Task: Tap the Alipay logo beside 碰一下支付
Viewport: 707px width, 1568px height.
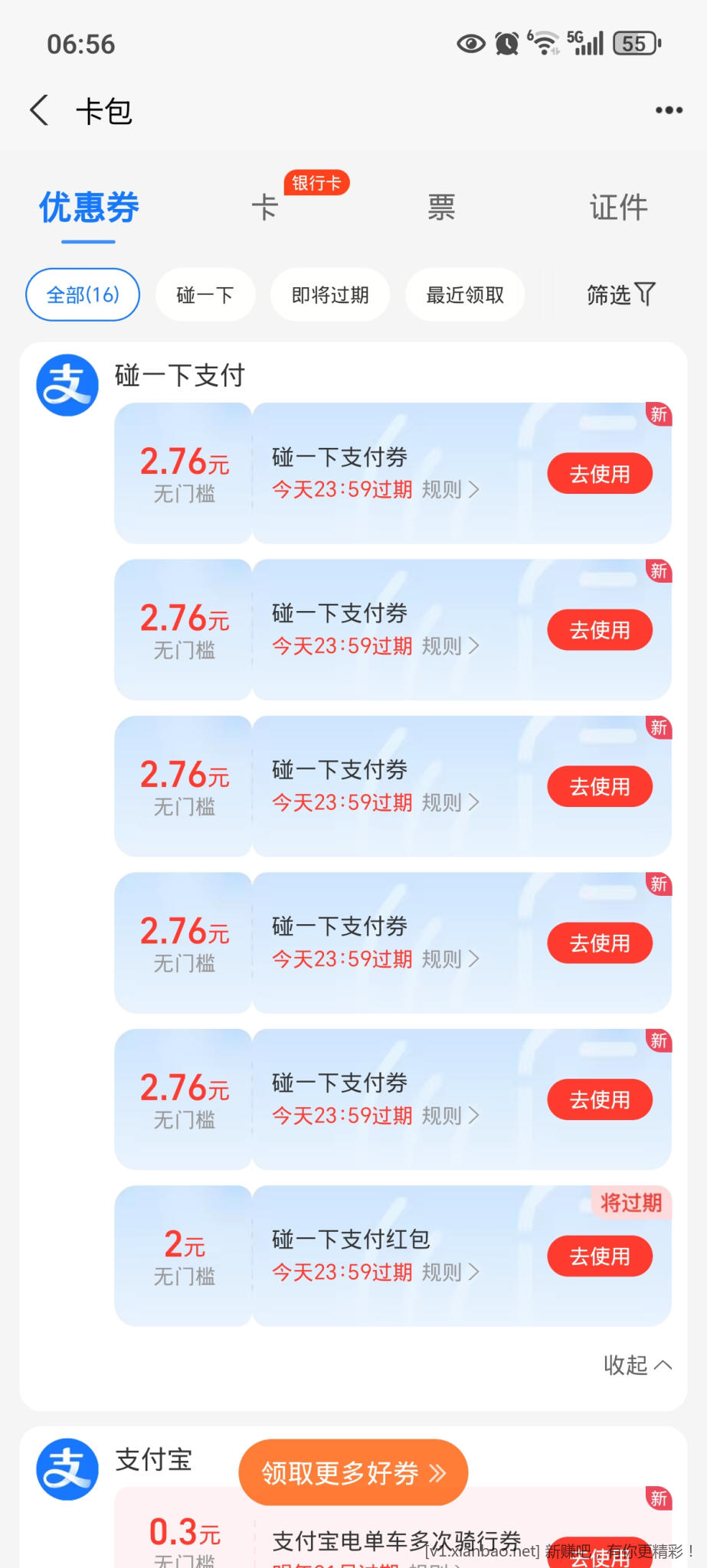Action: [66, 385]
